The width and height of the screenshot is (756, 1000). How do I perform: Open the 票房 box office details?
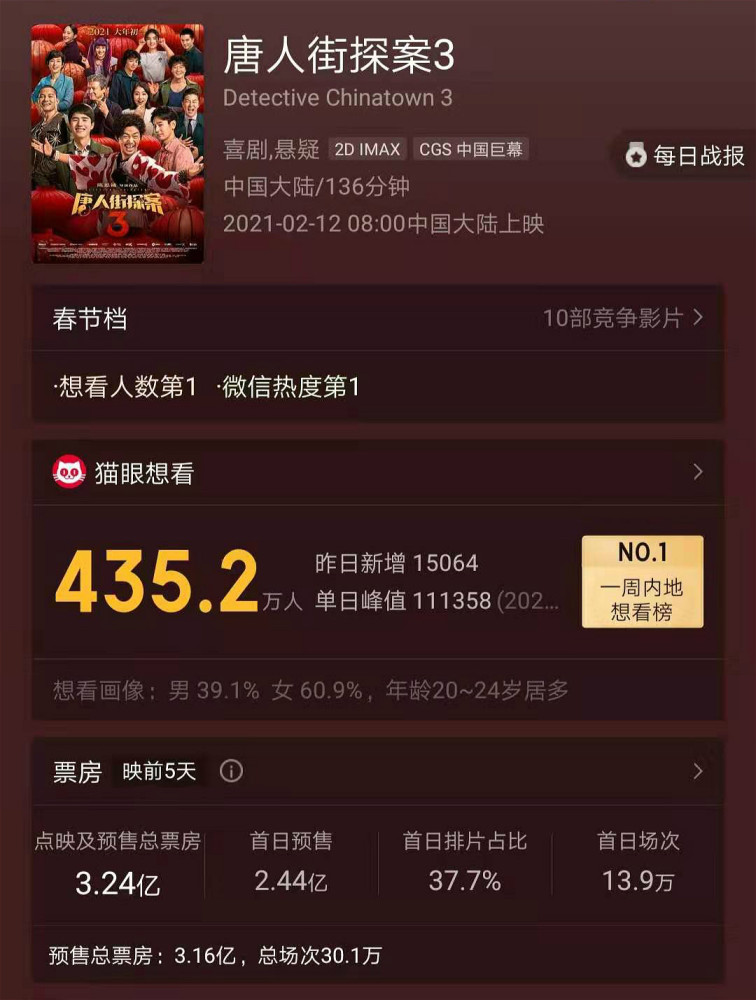click(697, 771)
